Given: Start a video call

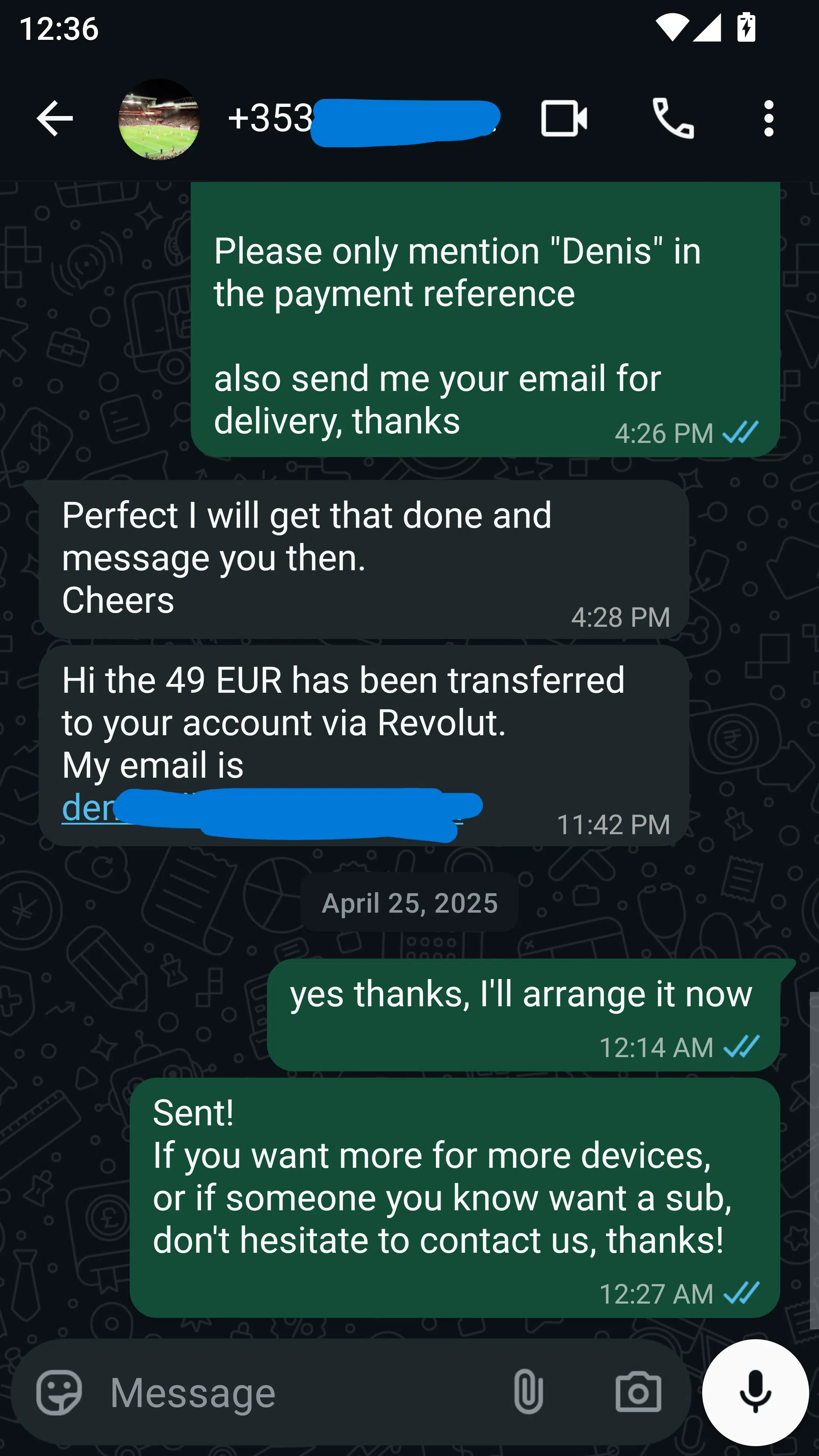Looking at the screenshot, I should (563, 119).
